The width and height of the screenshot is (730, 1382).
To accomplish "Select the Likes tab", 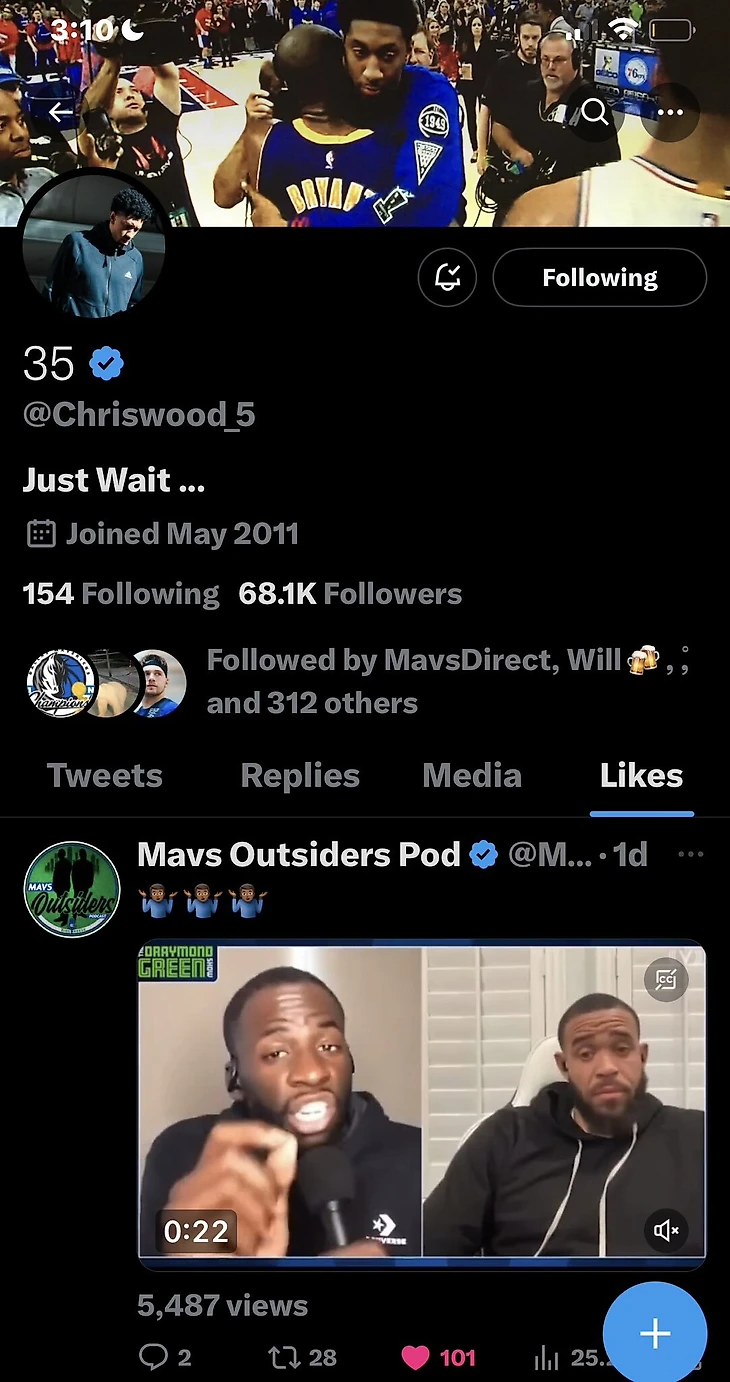I will point(641,776).
